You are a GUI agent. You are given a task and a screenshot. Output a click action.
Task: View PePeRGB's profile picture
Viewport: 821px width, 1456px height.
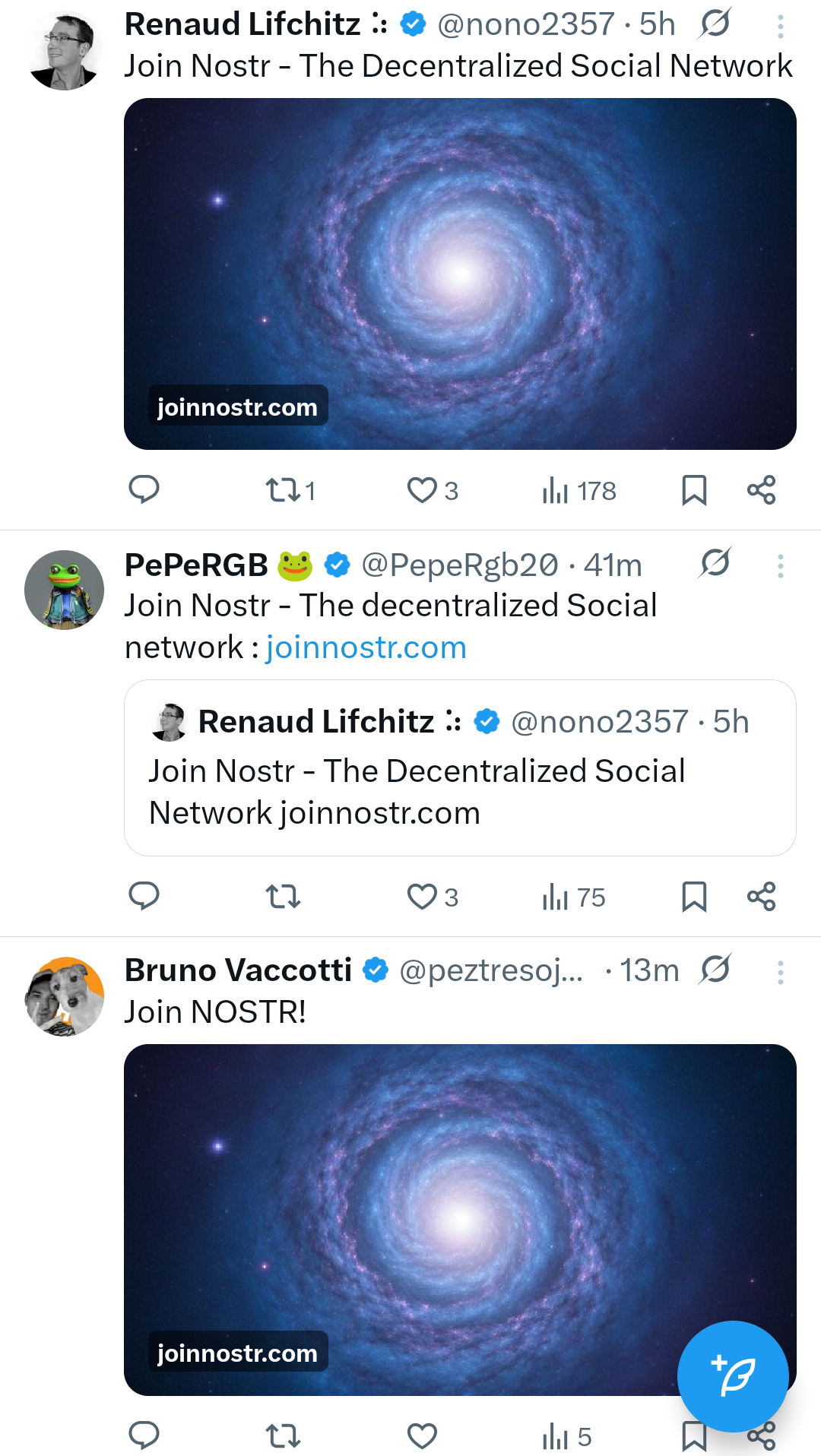coord(65,590)
